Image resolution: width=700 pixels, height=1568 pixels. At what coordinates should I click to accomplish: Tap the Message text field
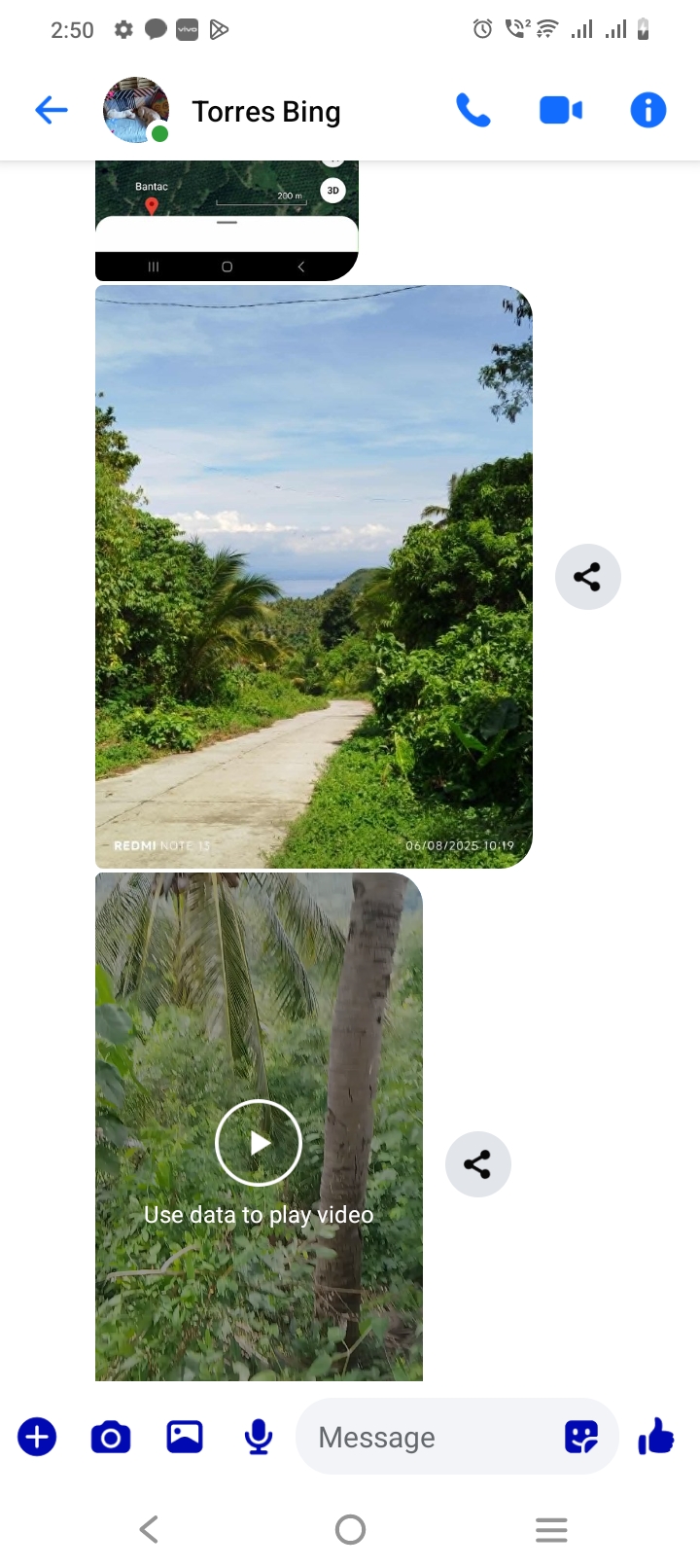tap(428, 1437)
